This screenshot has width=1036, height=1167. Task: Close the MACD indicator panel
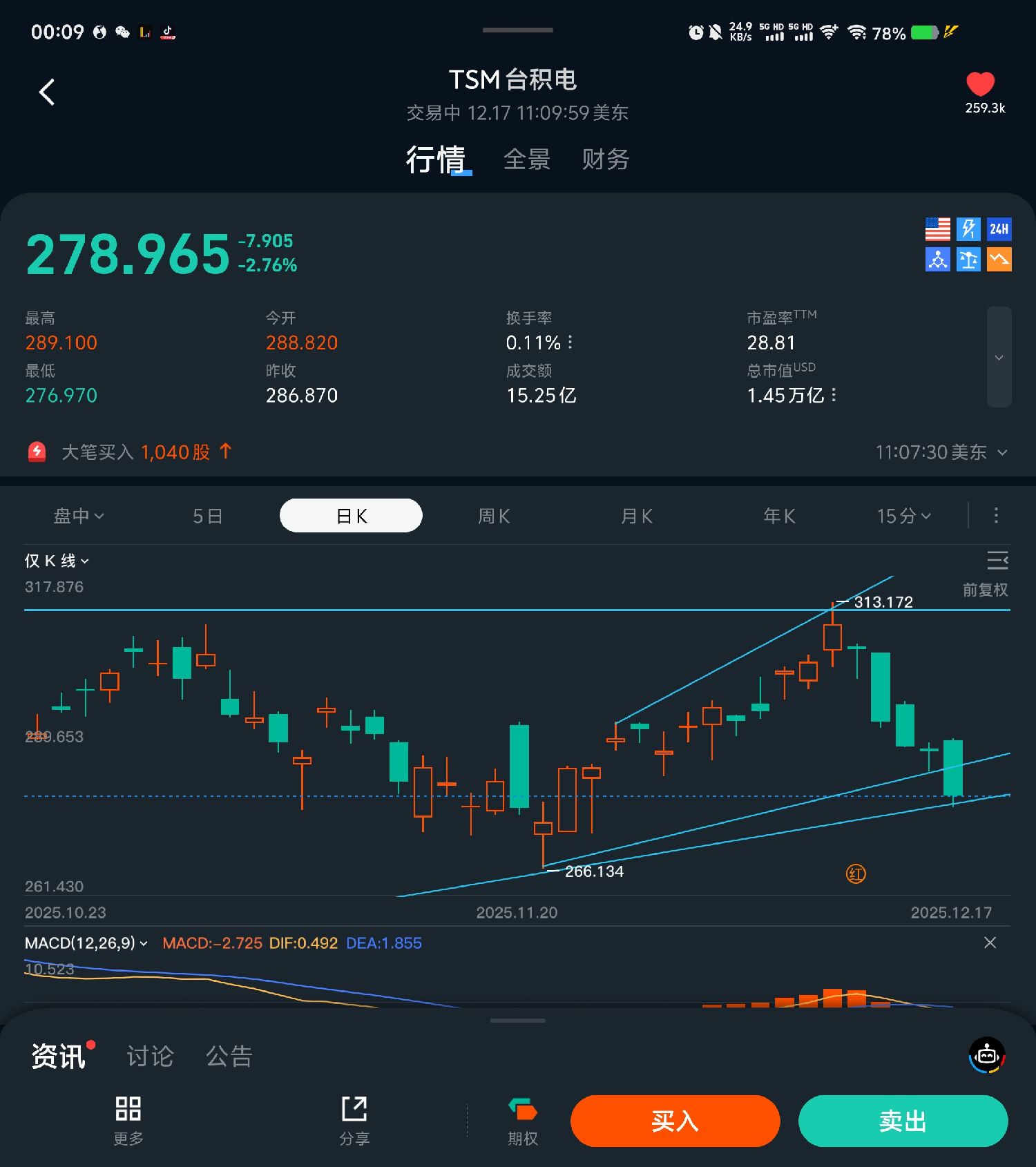click(x=990, y=943)
